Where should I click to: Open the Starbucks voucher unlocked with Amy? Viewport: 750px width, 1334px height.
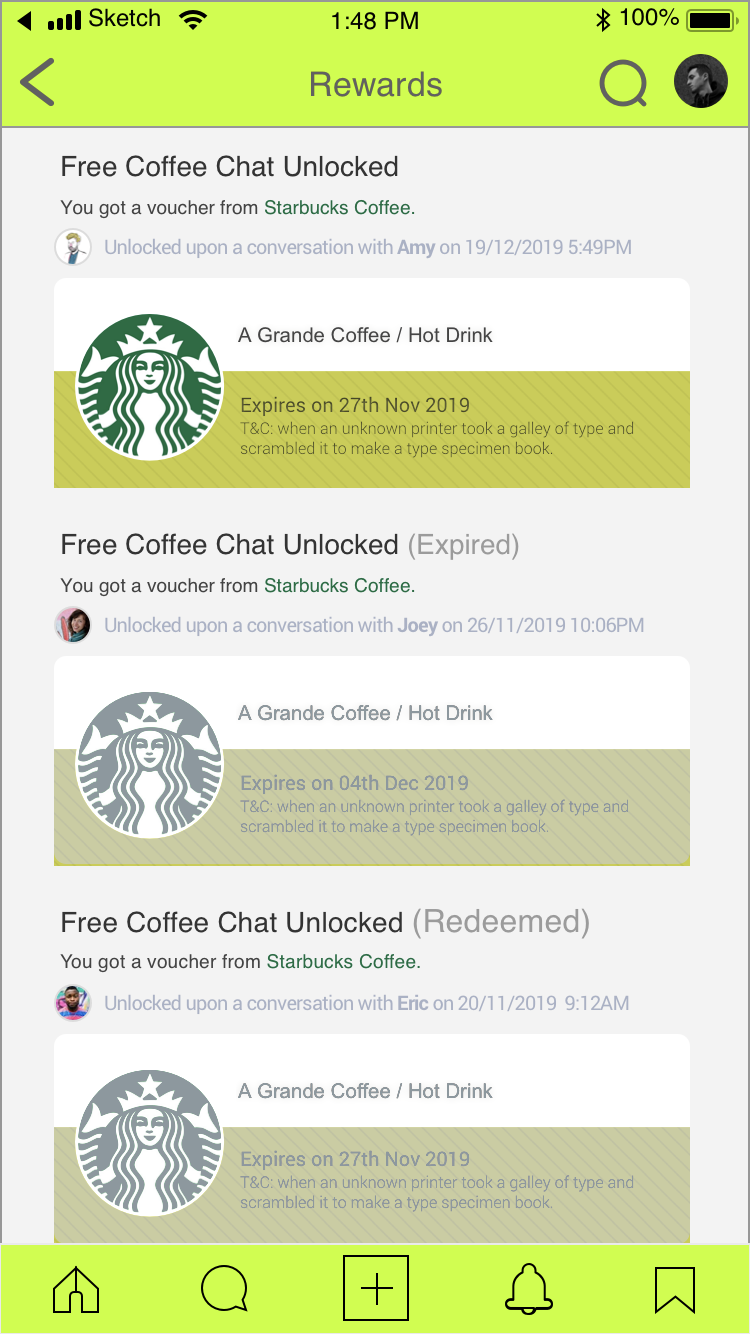(x=372, y=383)
